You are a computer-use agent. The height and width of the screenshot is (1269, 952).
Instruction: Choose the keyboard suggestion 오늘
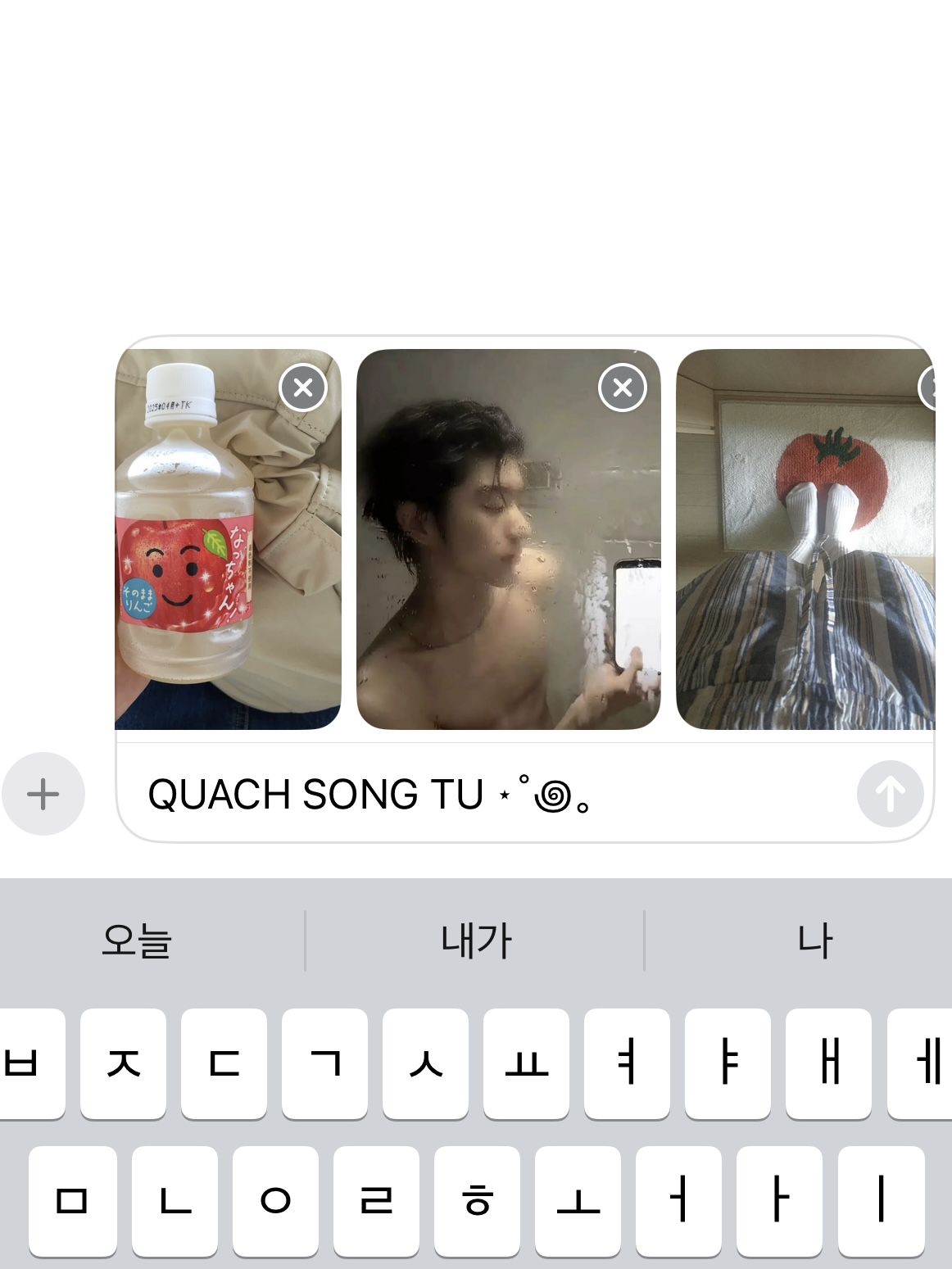coord(136,940)
